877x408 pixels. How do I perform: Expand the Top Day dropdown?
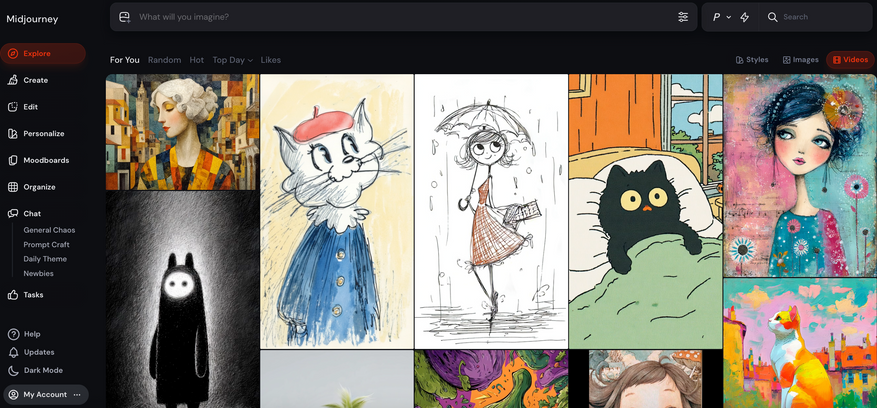[232, 60]
